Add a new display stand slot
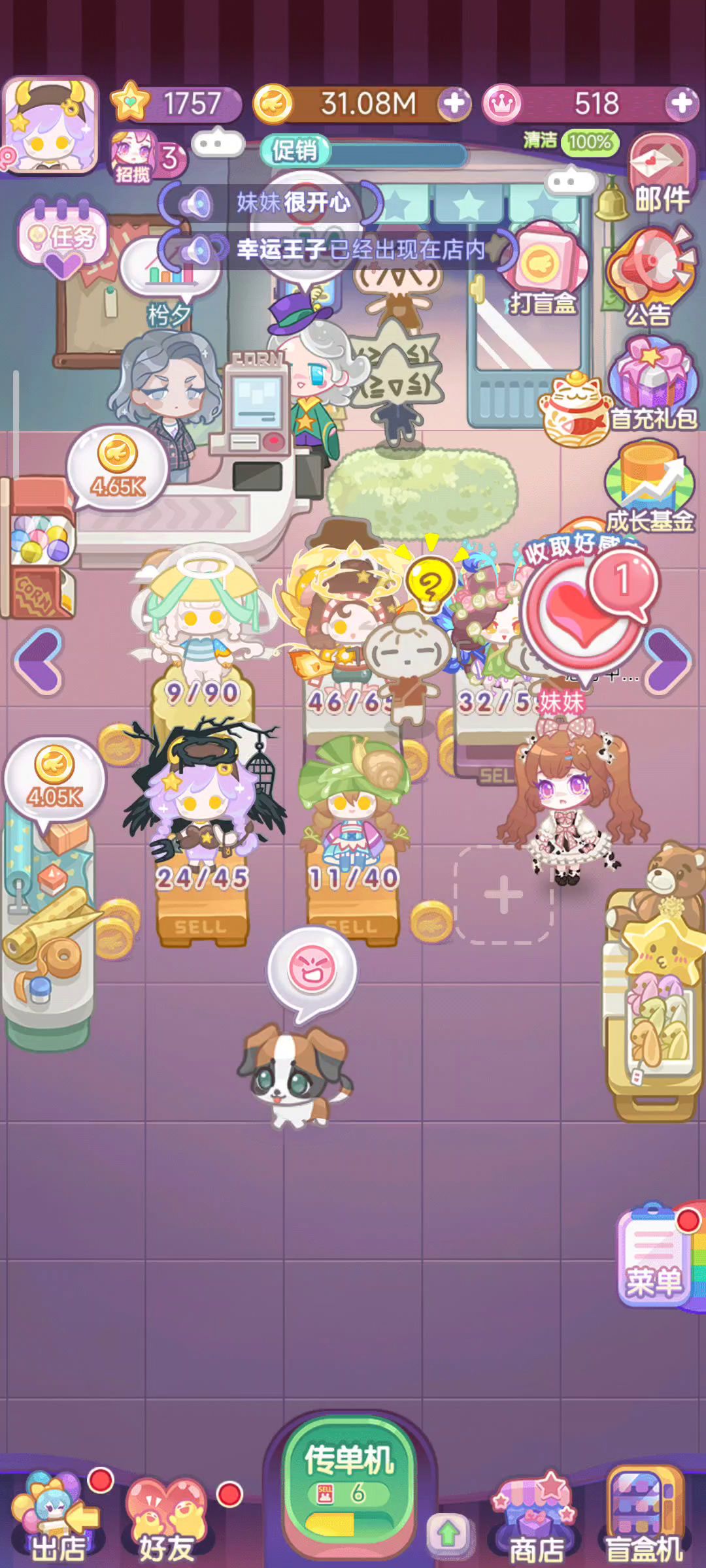This screenshot has width=706, height=1568. (x=503, y=894)
